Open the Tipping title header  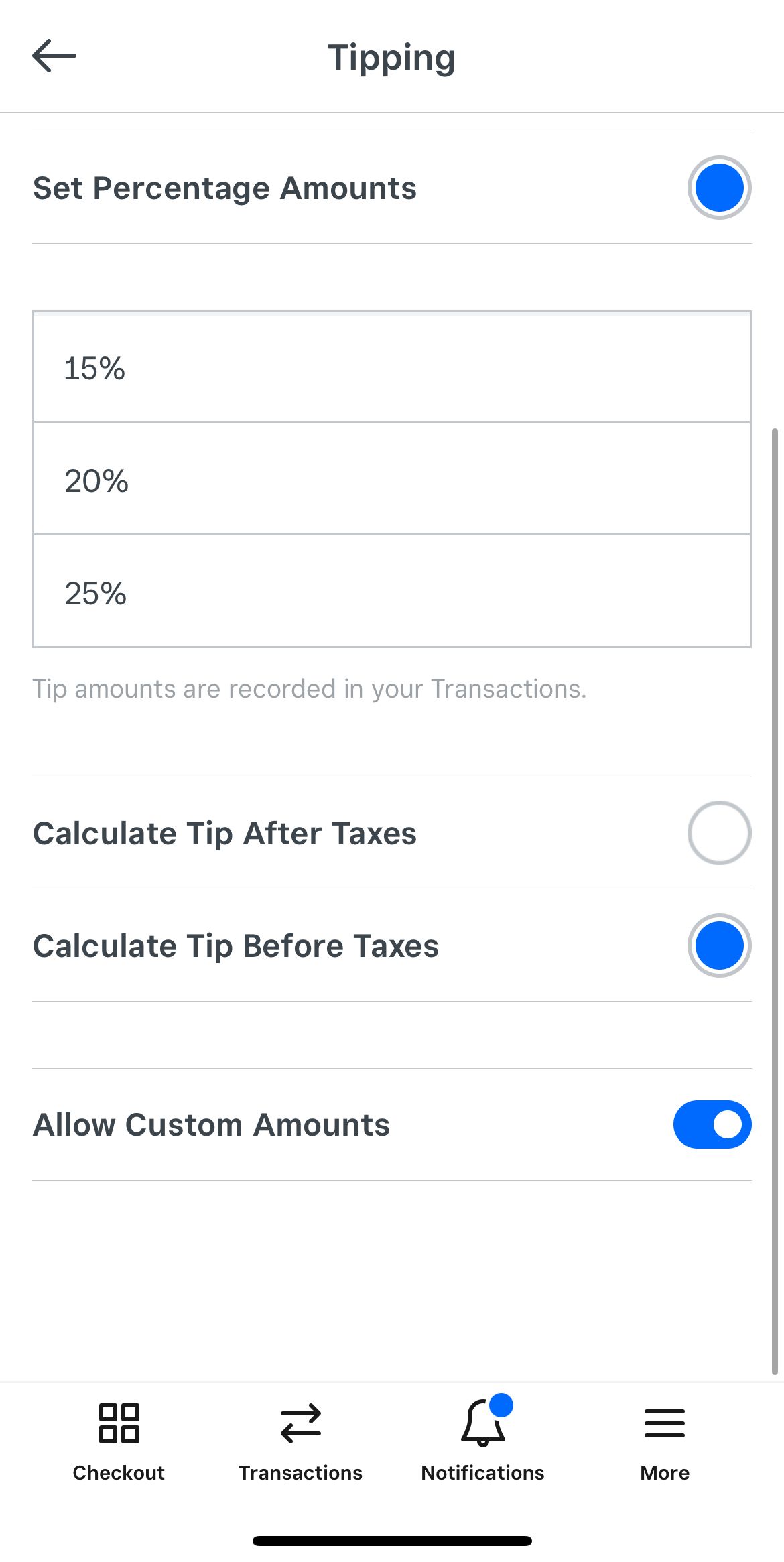click(x=392, y=57)
